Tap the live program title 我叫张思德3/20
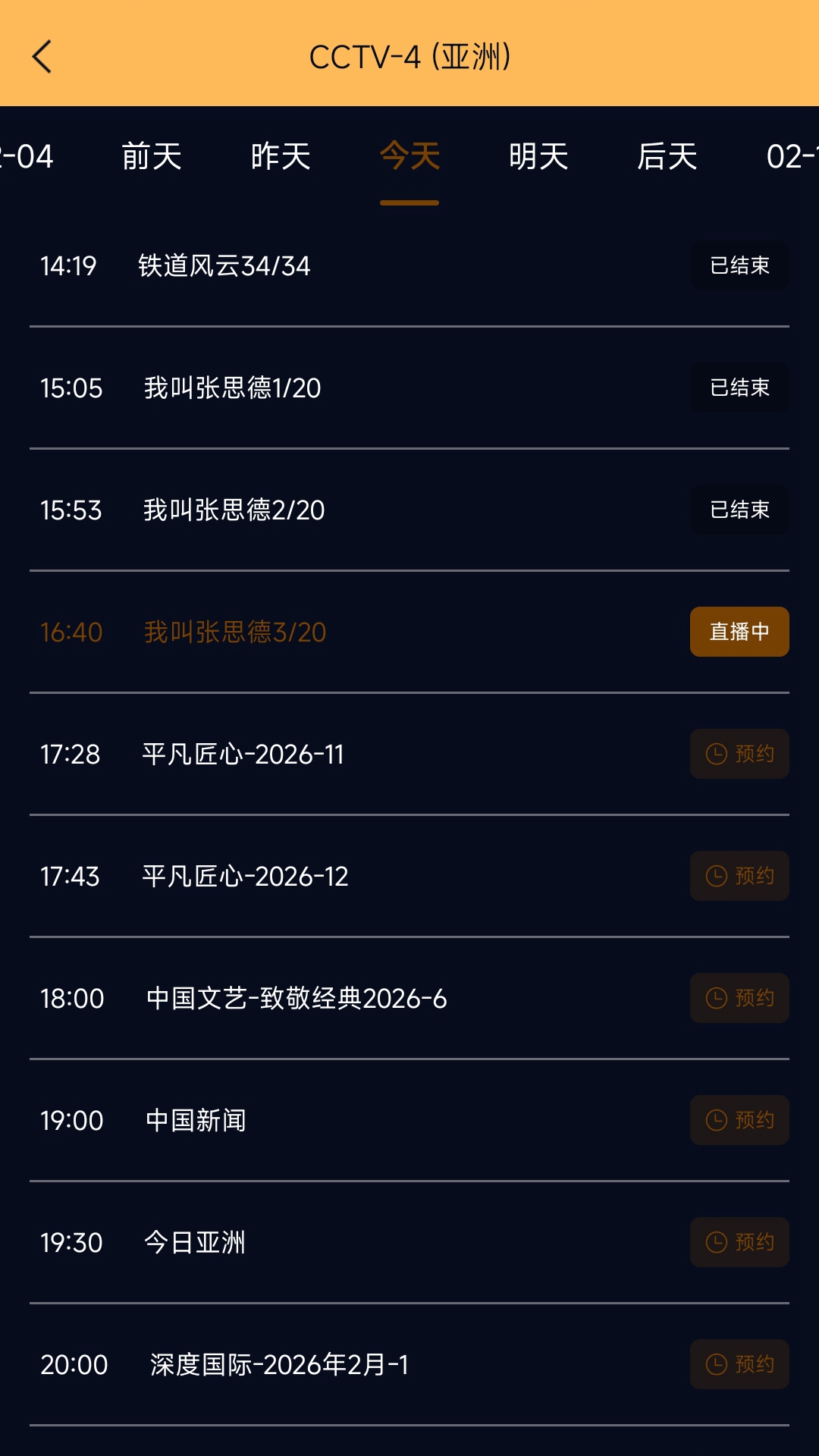 pos(234,632)
